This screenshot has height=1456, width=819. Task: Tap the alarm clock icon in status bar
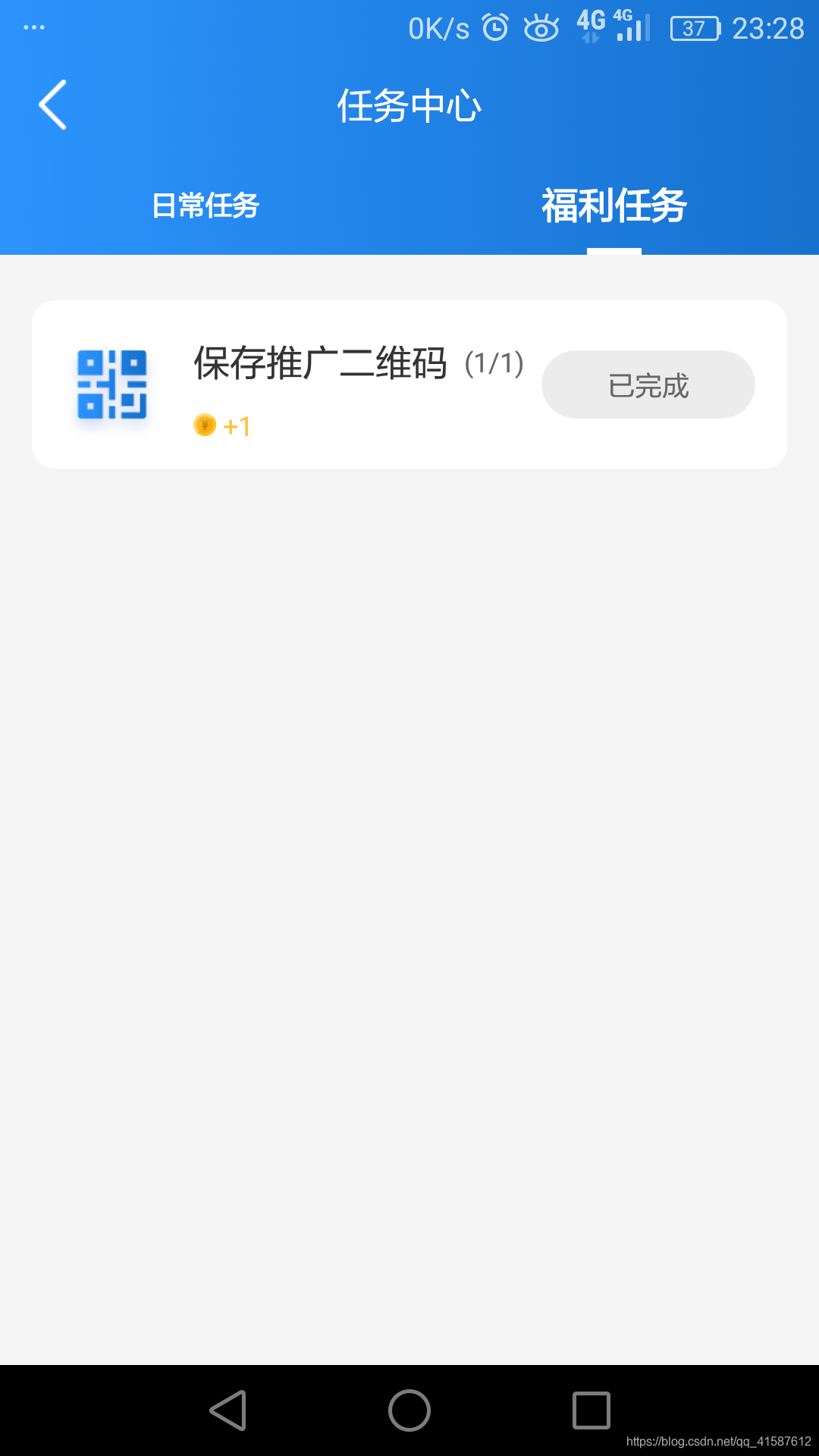[494, 27]
